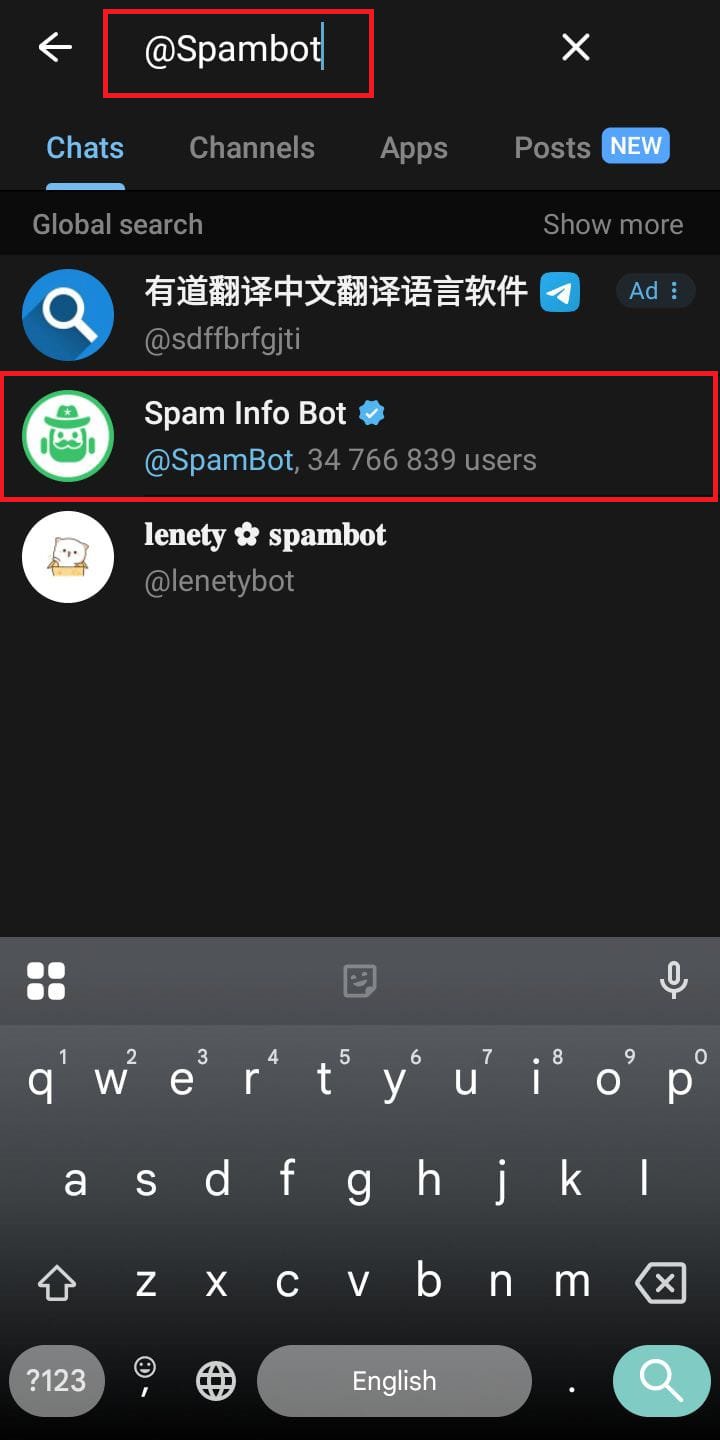The image size is (720, 1440).
Task: Tap the backspace key
Action: click(x=661, y=1282)
